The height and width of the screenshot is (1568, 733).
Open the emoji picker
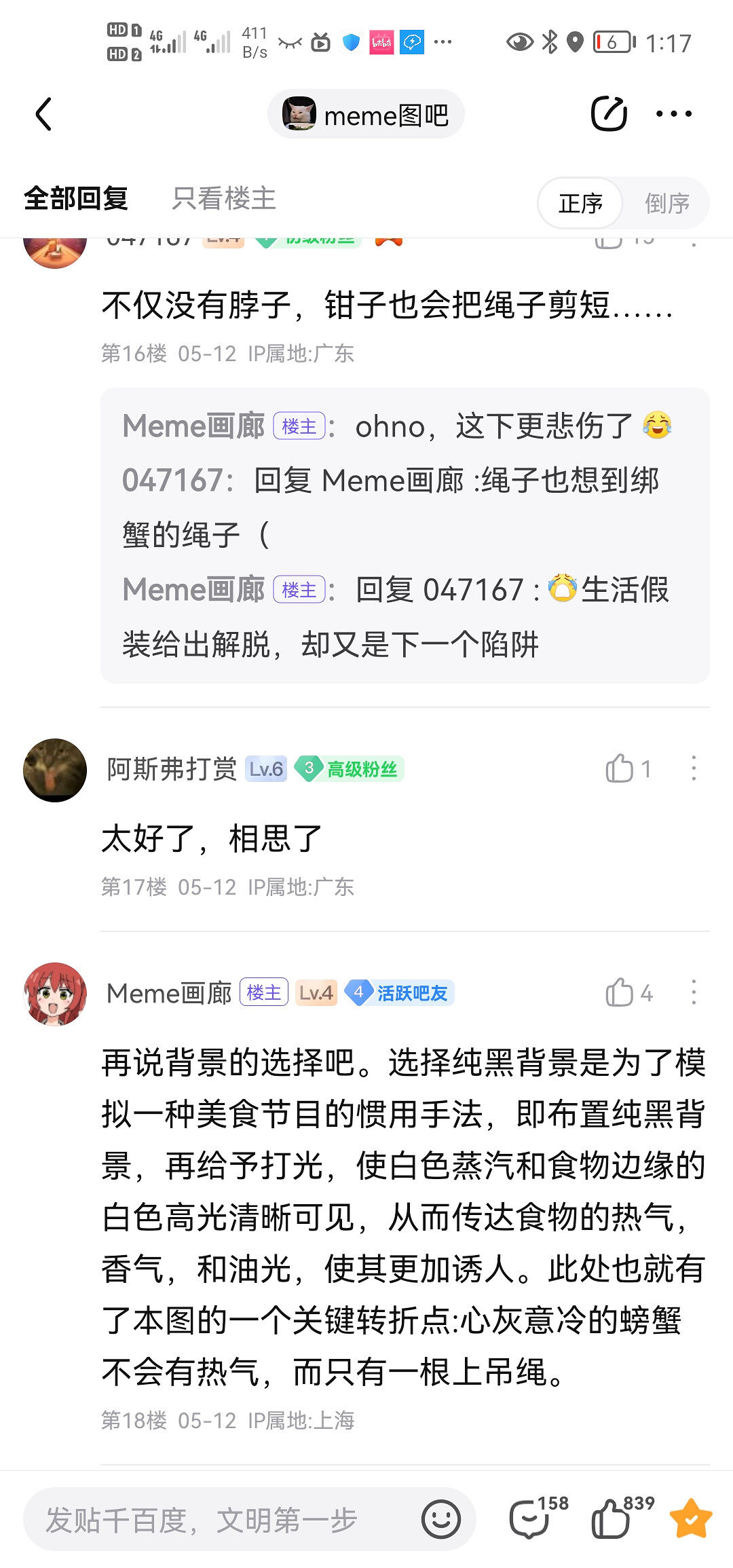(440, 1520)
